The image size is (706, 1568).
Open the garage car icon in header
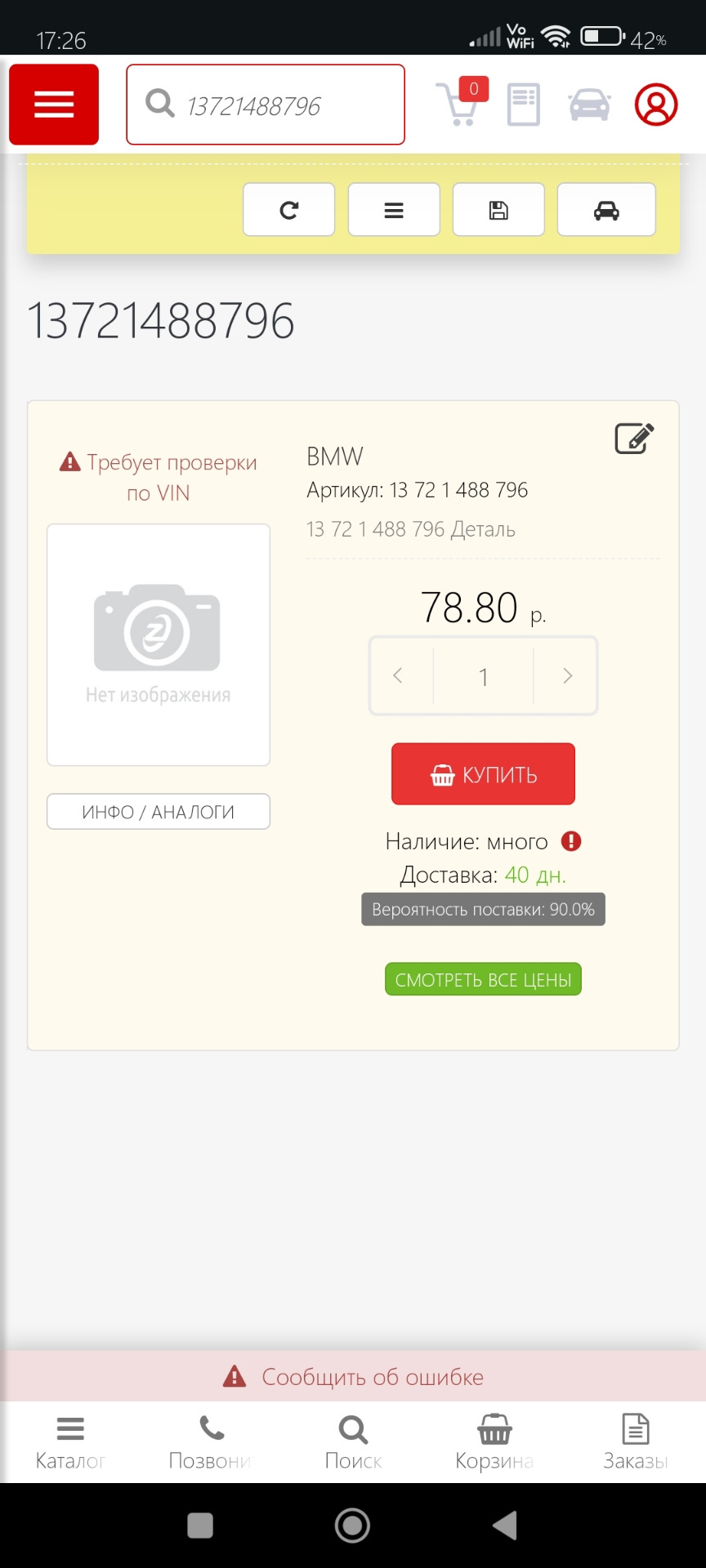(589, 105)
